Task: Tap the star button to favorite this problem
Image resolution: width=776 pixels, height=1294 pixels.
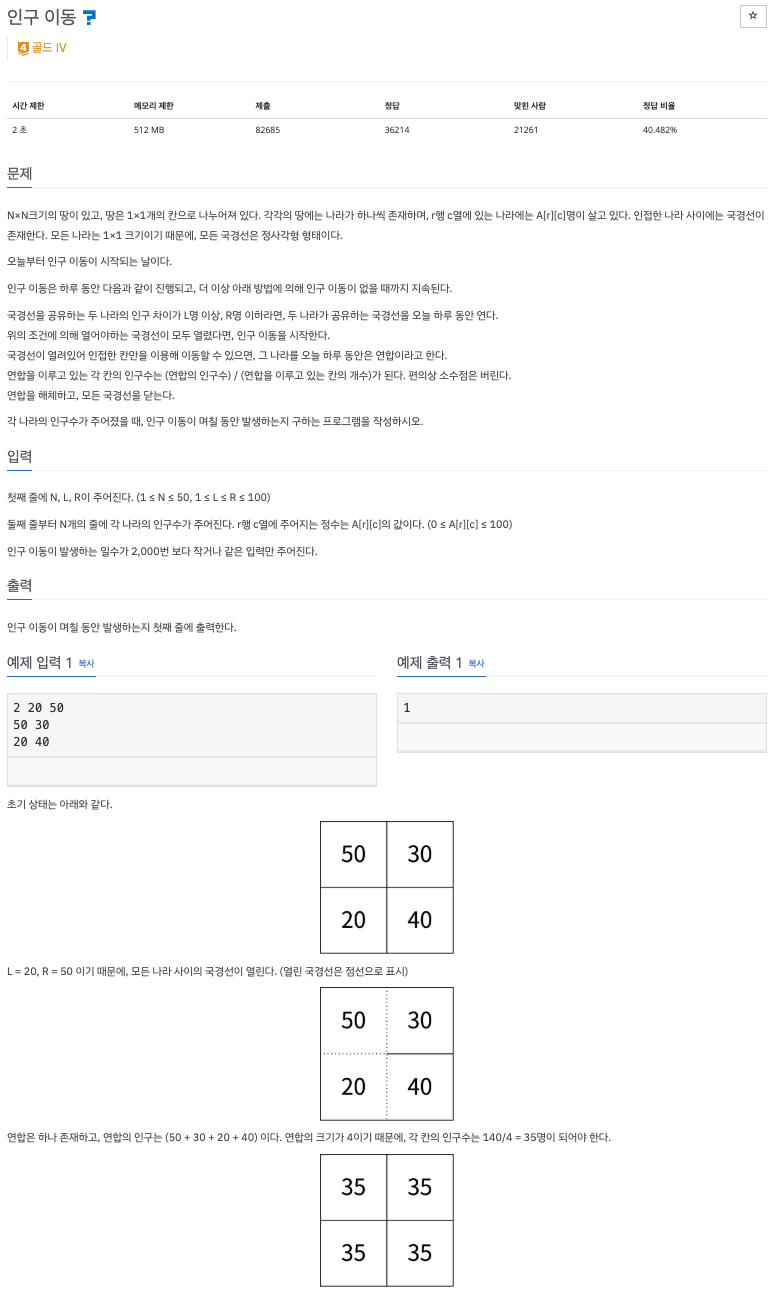Action: 753,16
